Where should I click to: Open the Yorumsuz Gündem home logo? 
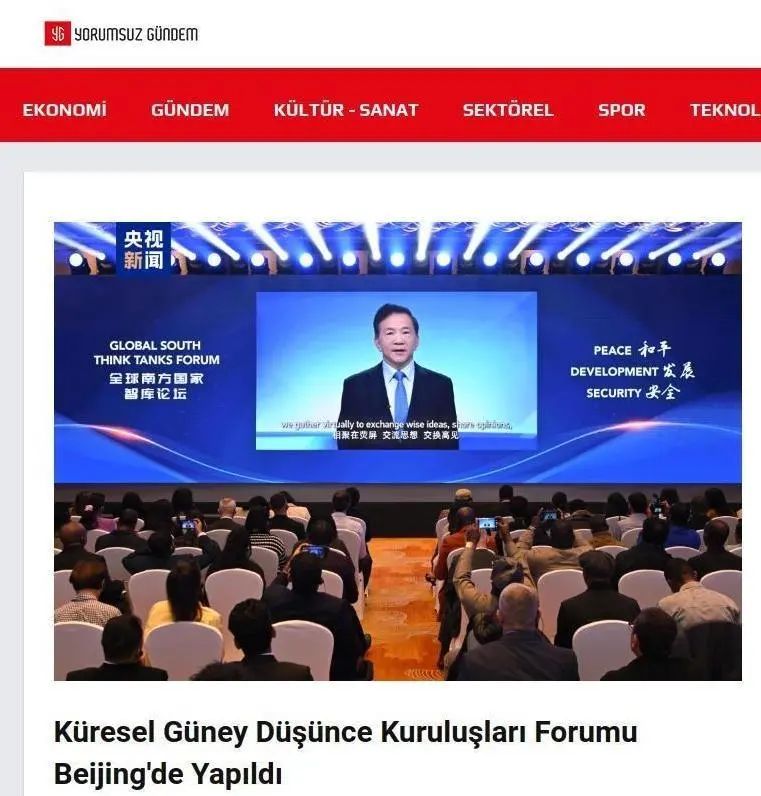point(121,34)
